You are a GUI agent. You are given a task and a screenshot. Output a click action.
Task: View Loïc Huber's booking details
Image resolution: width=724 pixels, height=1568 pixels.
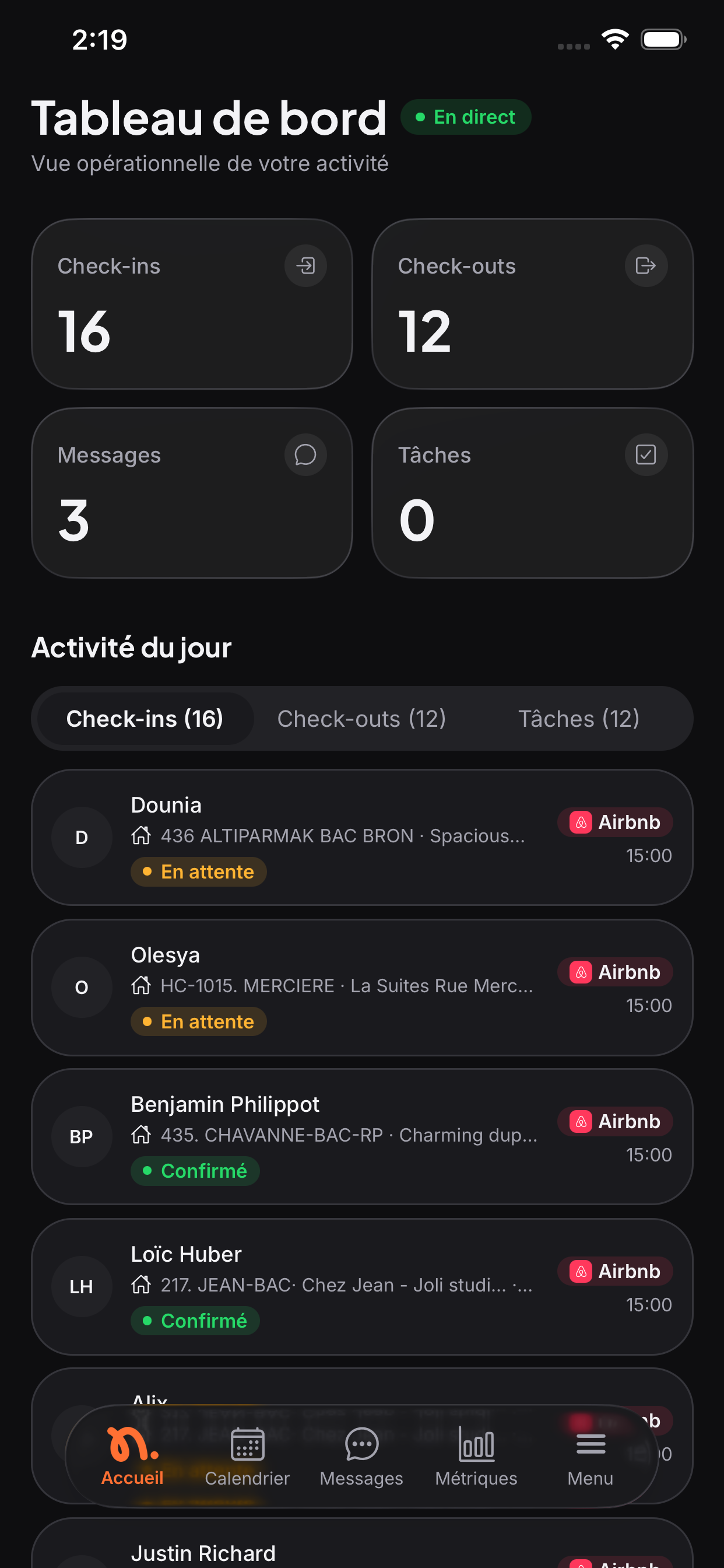(362, 1286)
